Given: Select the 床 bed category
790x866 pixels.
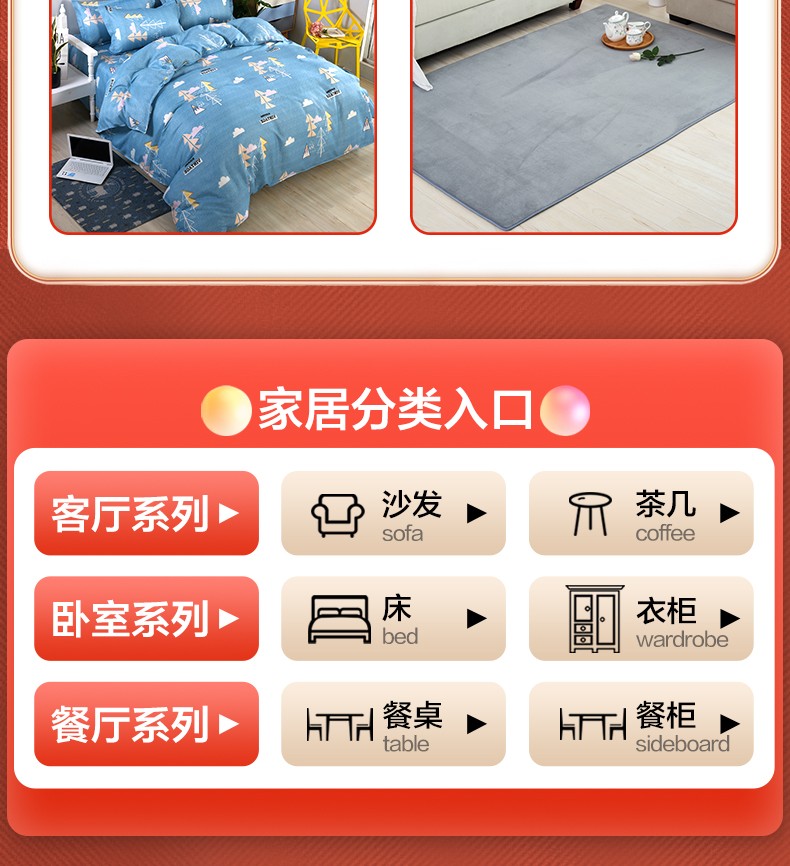Looking at the screenshot, I should (x=393, y=619).
